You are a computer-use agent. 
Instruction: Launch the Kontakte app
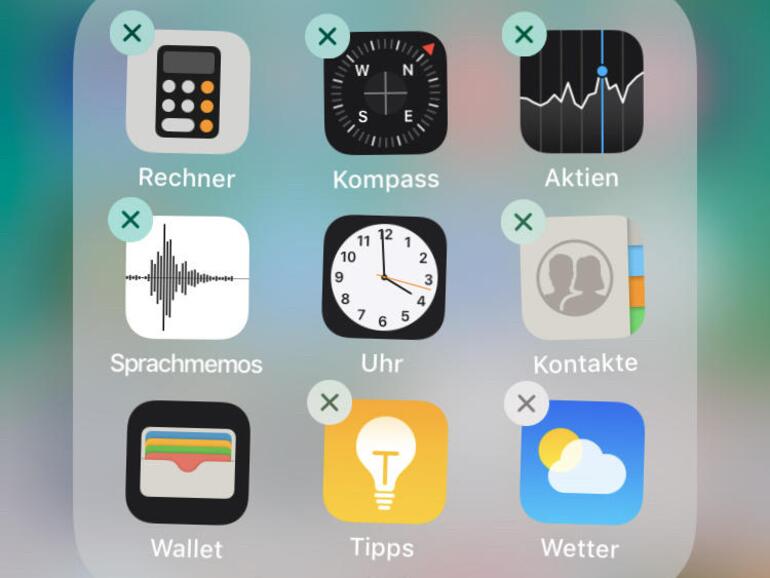pos(582,278)
